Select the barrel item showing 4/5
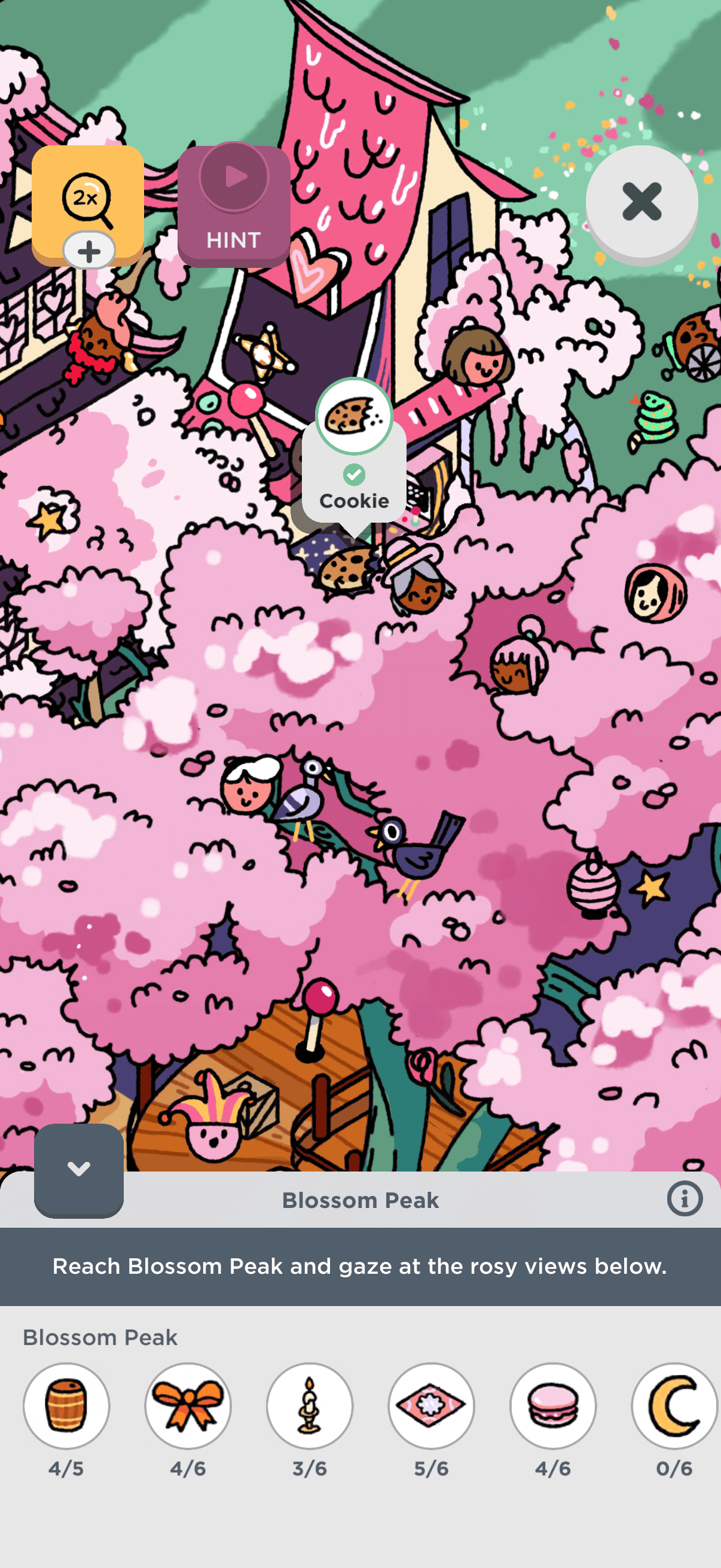 (66, 1405)
